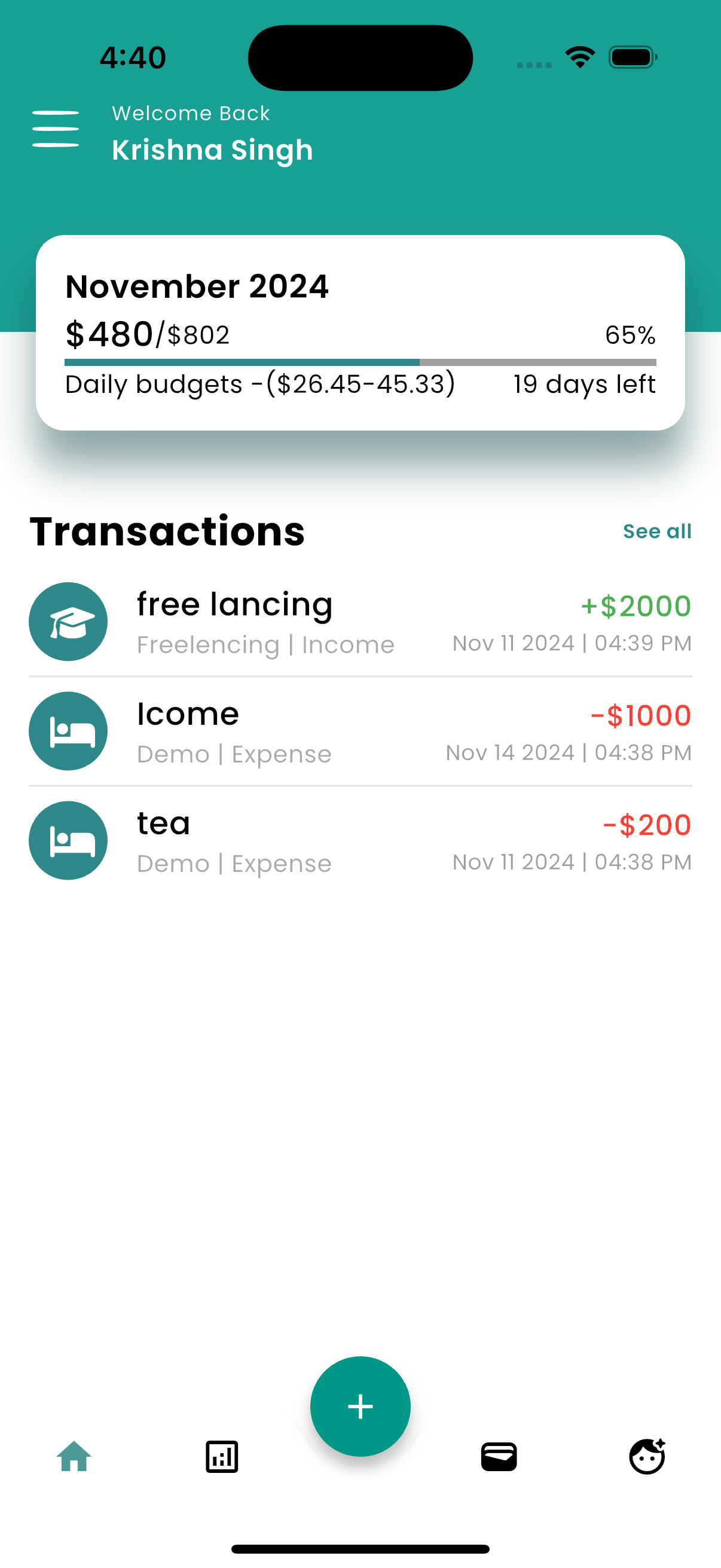721x1568 pixels.
Task: Add a new transaction with plus button
Action: click(360, 1406)
